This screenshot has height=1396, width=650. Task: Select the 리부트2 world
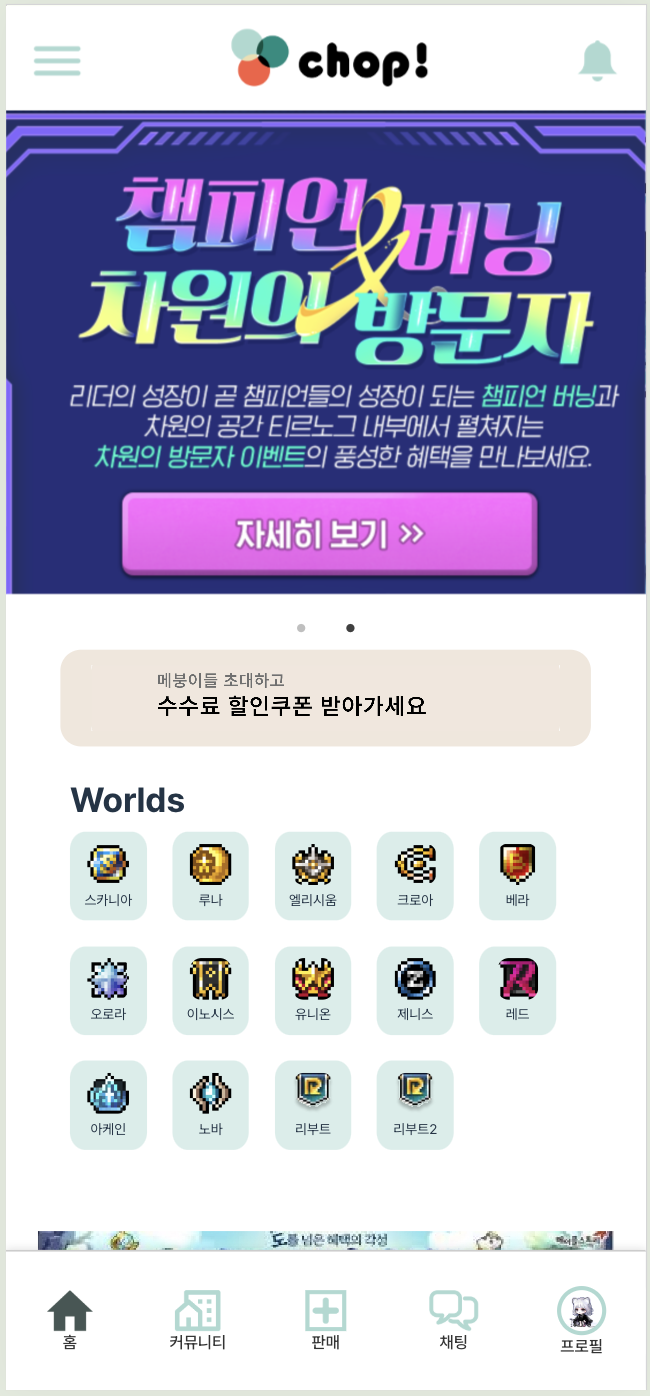coord(414,1104)
